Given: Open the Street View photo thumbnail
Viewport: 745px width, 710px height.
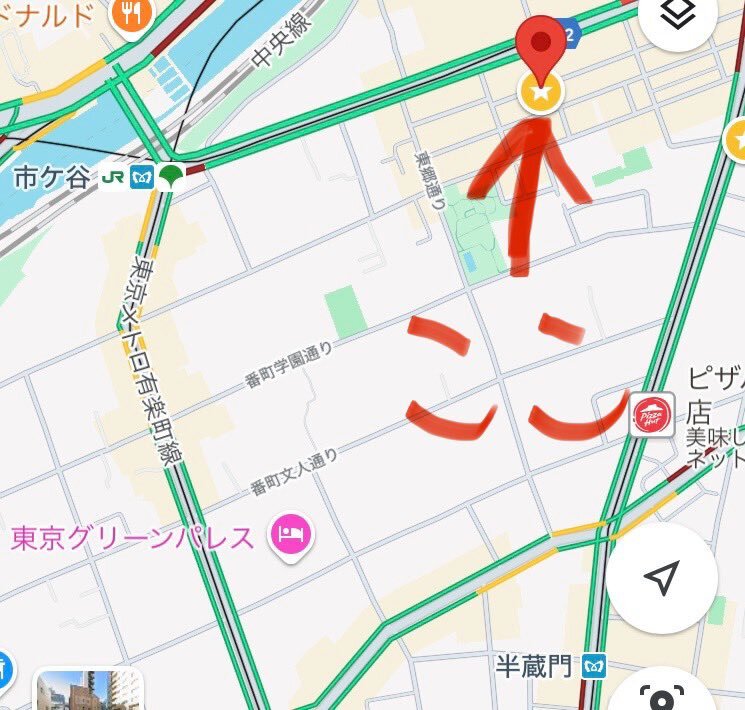Looking at the screenshot, I should pos(86,690).
